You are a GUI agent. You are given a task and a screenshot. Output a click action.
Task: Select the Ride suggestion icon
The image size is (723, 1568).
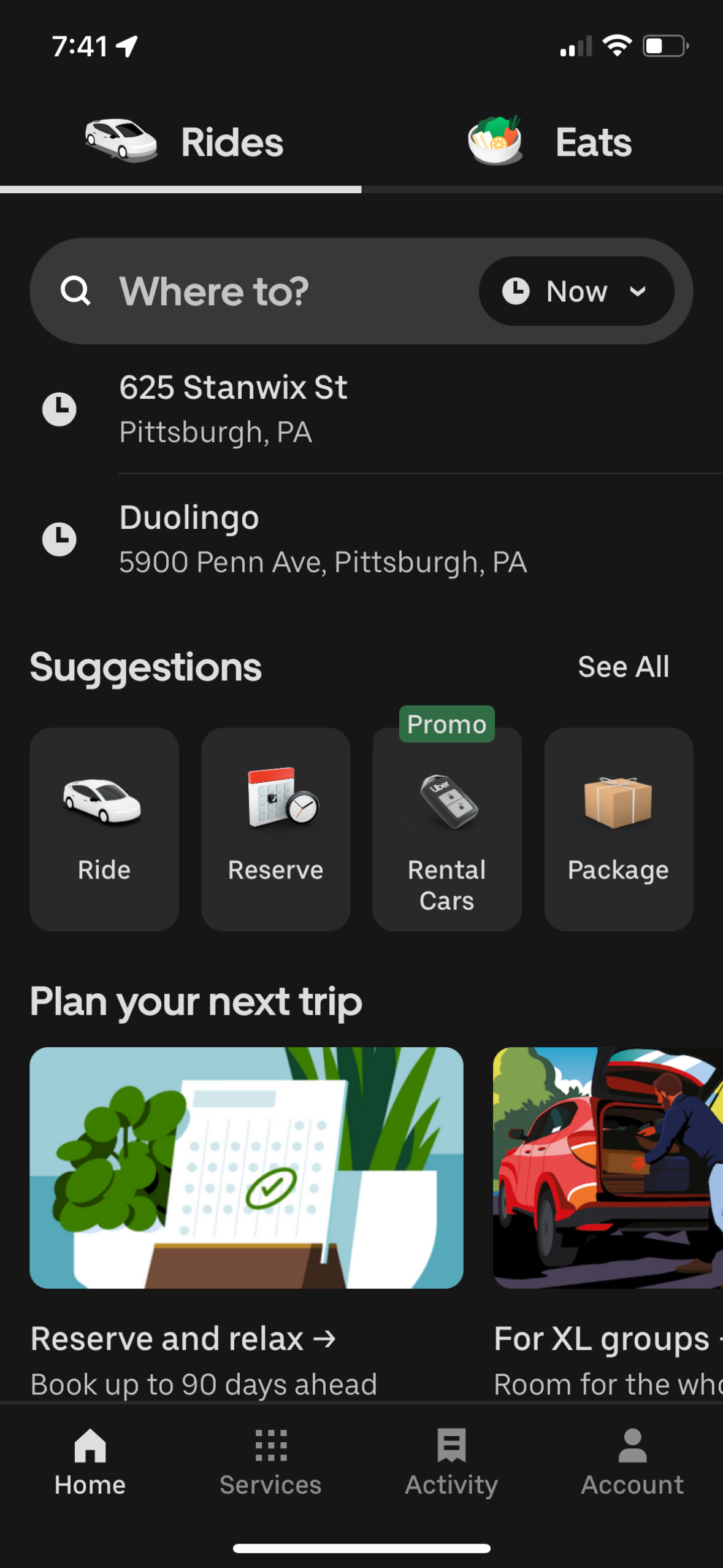(x=104, y=804)
